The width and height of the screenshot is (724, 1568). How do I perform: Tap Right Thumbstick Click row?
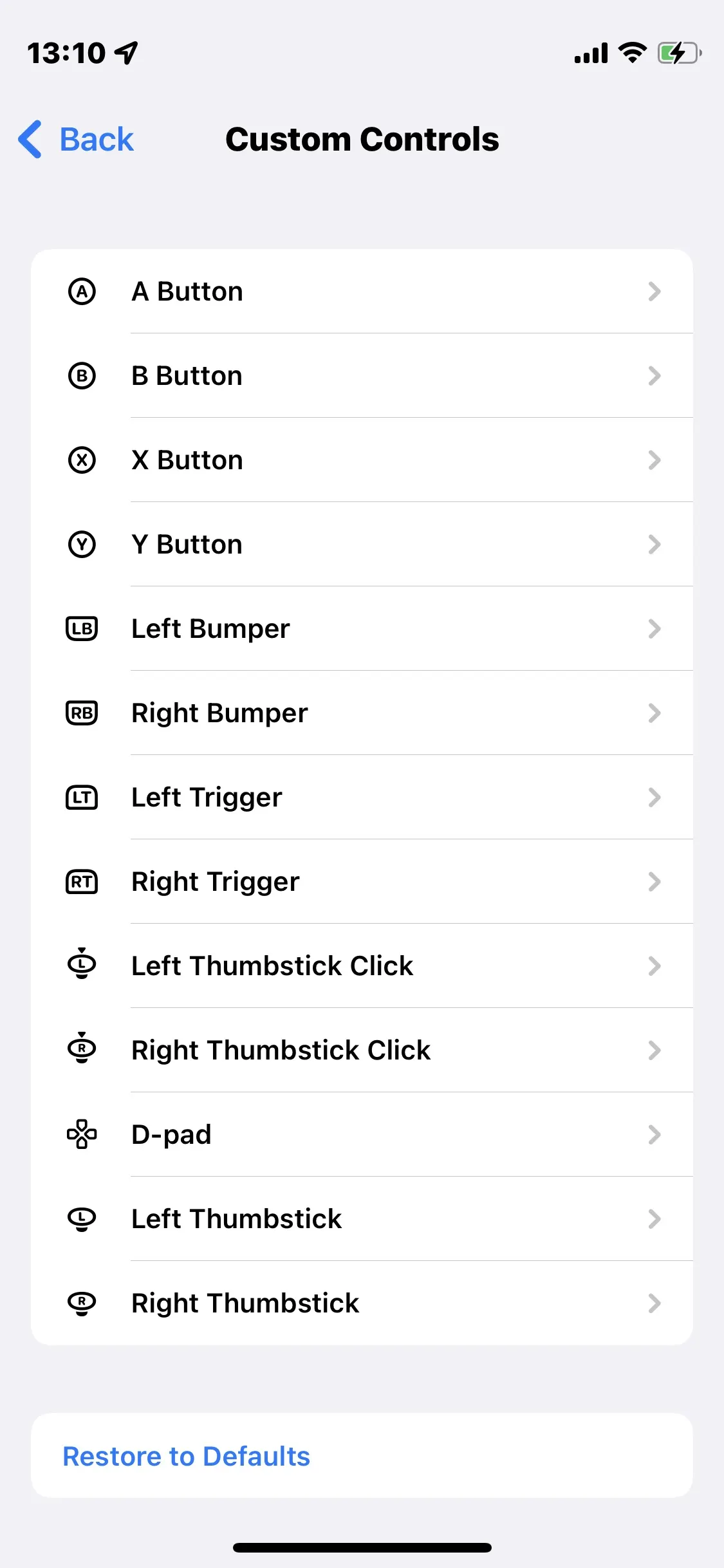pos(362,1050)
